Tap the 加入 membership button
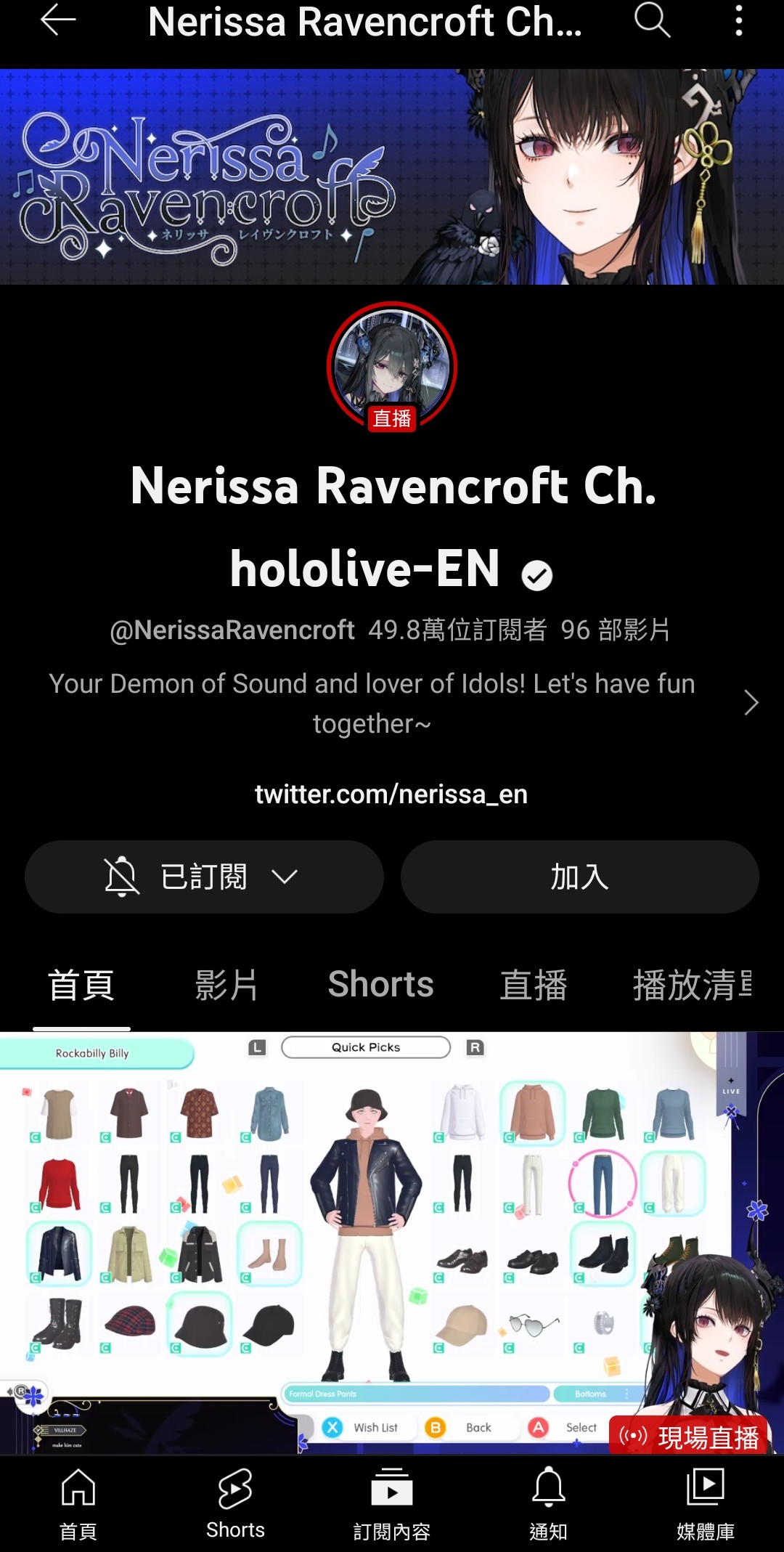 pyautogui.click(x=579, y=877)
